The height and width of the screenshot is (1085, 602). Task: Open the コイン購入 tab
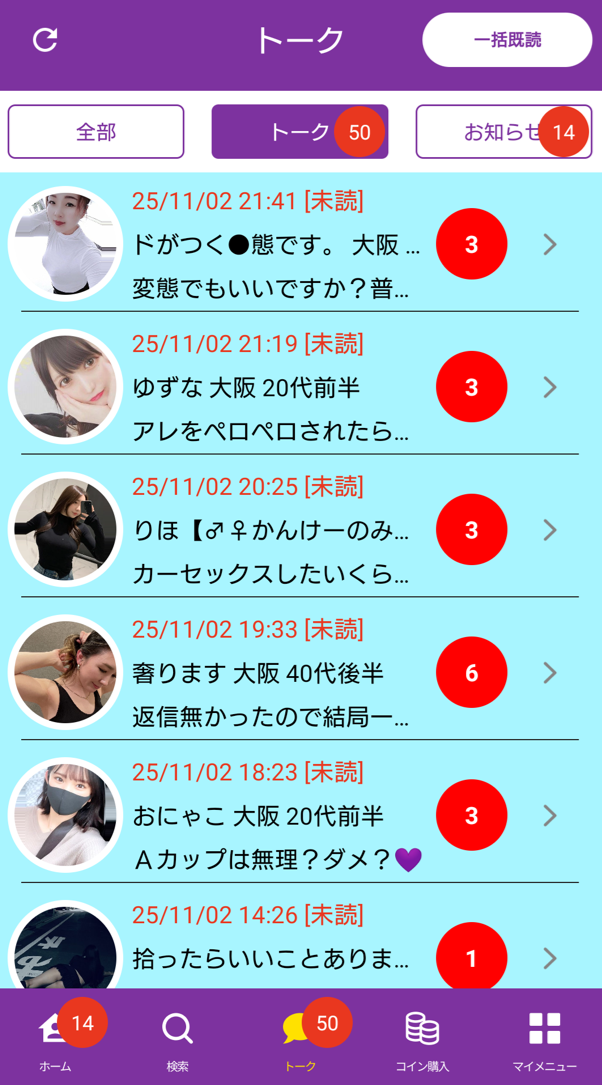coord(422,1040)
